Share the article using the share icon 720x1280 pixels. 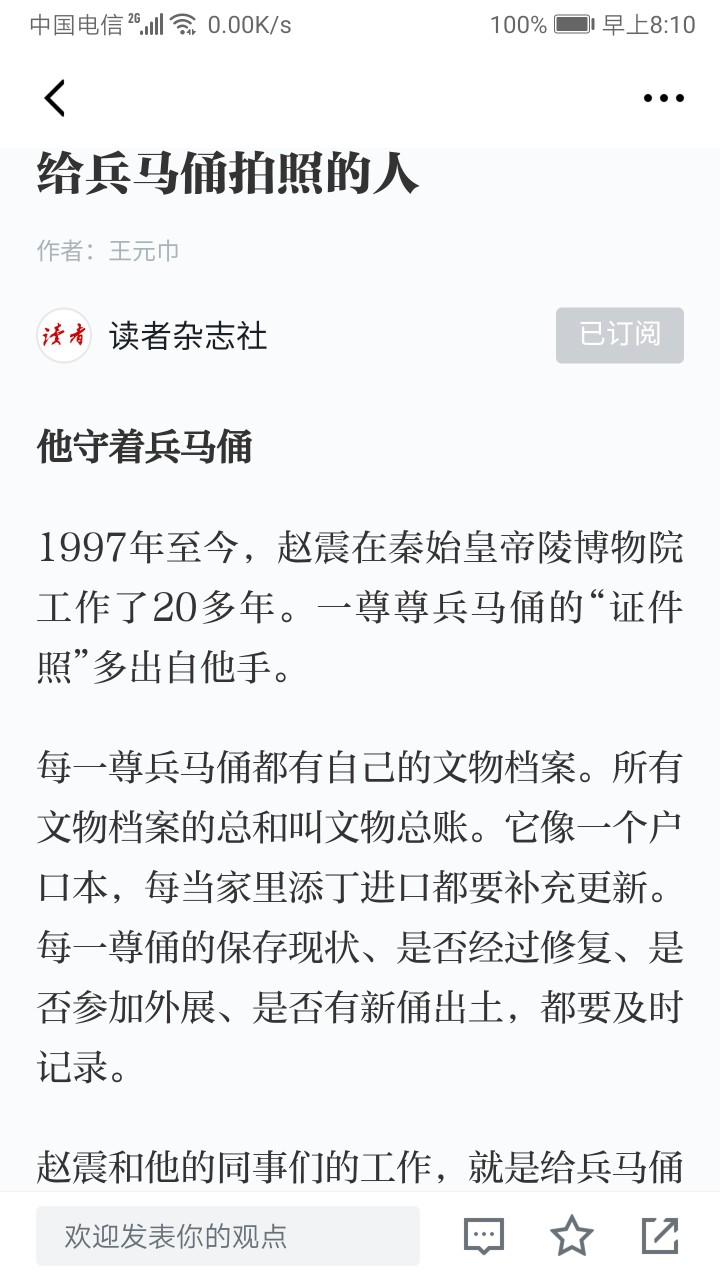coord(660,1236)
